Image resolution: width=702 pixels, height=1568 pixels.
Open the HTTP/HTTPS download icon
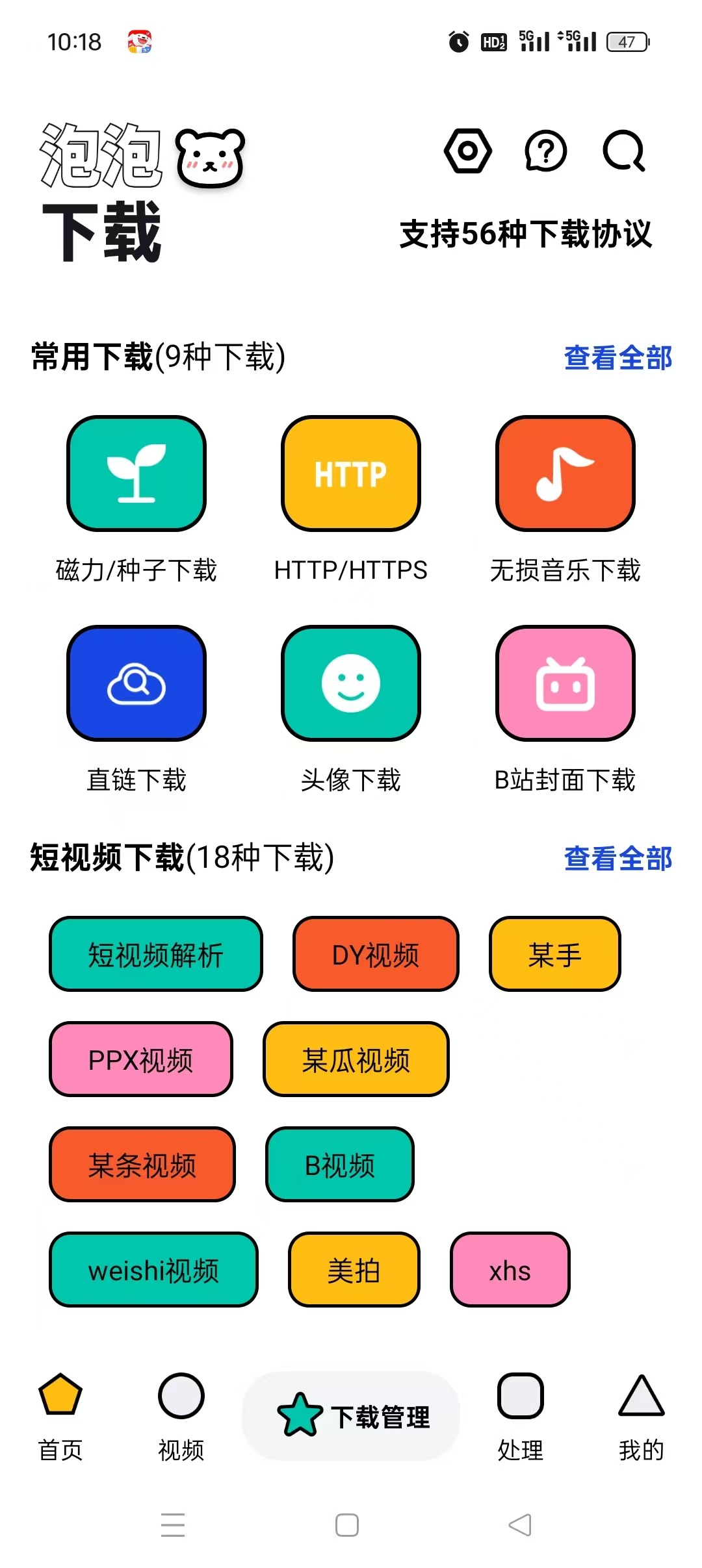350,474
